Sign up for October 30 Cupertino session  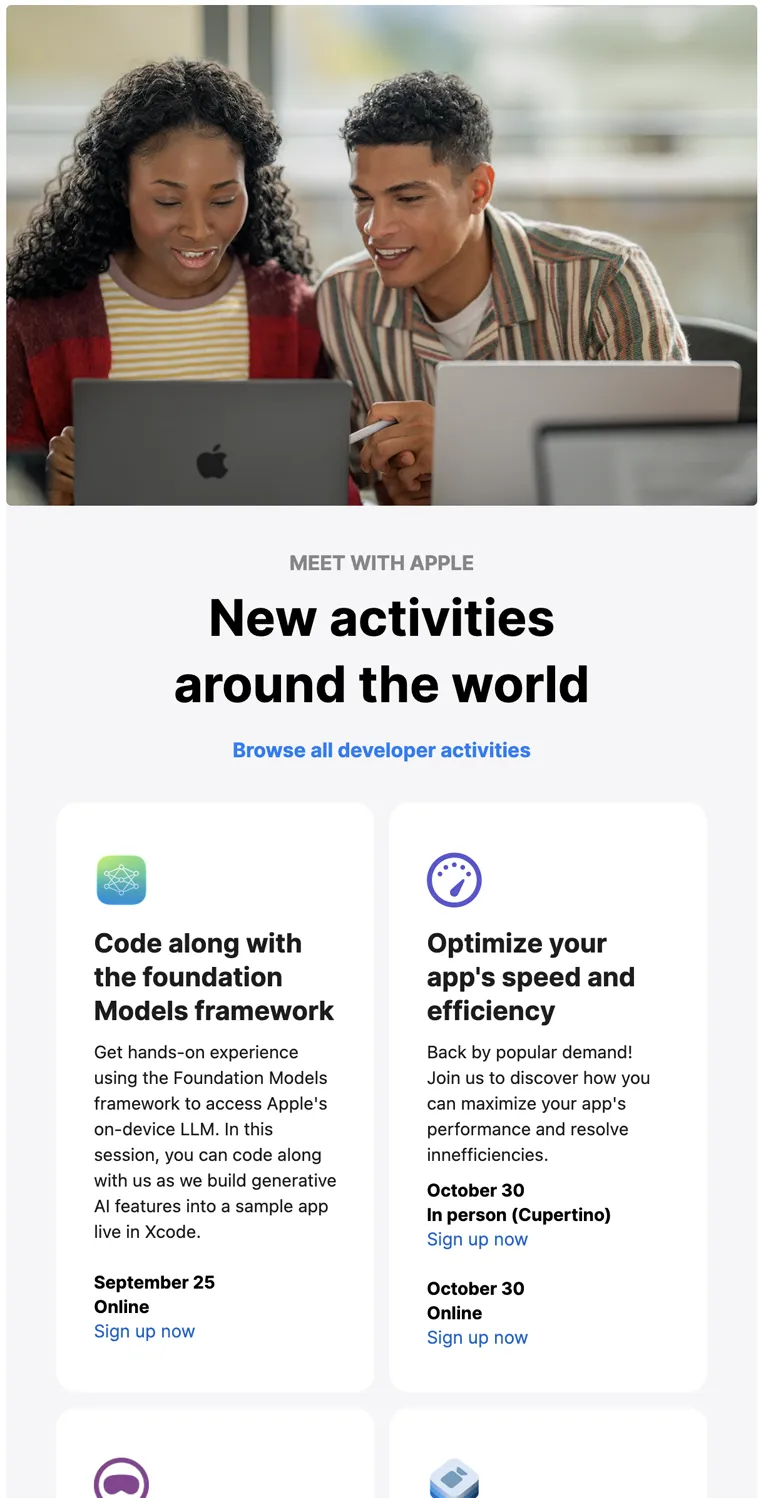pos(477,1239)
